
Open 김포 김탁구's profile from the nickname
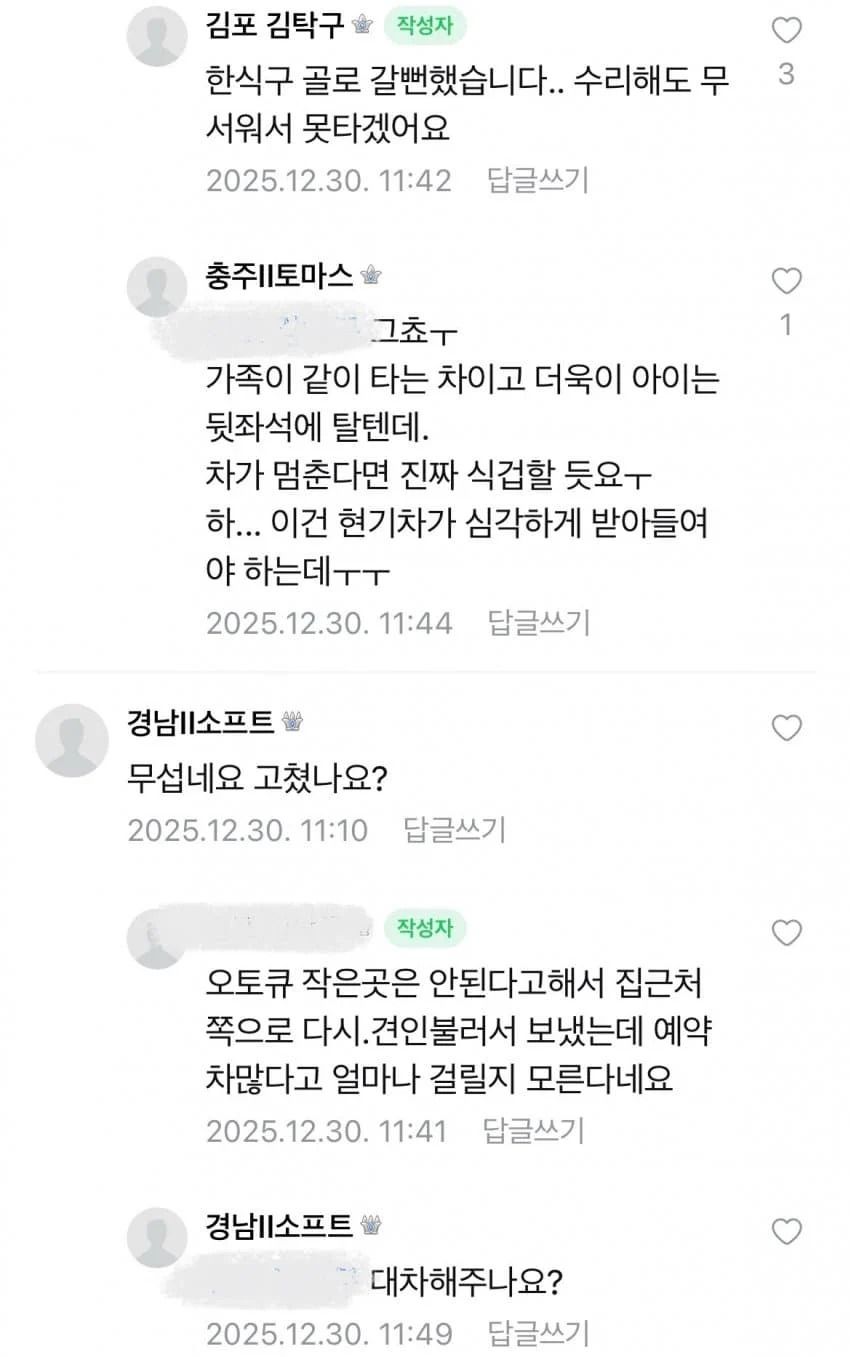coord(272,27)
